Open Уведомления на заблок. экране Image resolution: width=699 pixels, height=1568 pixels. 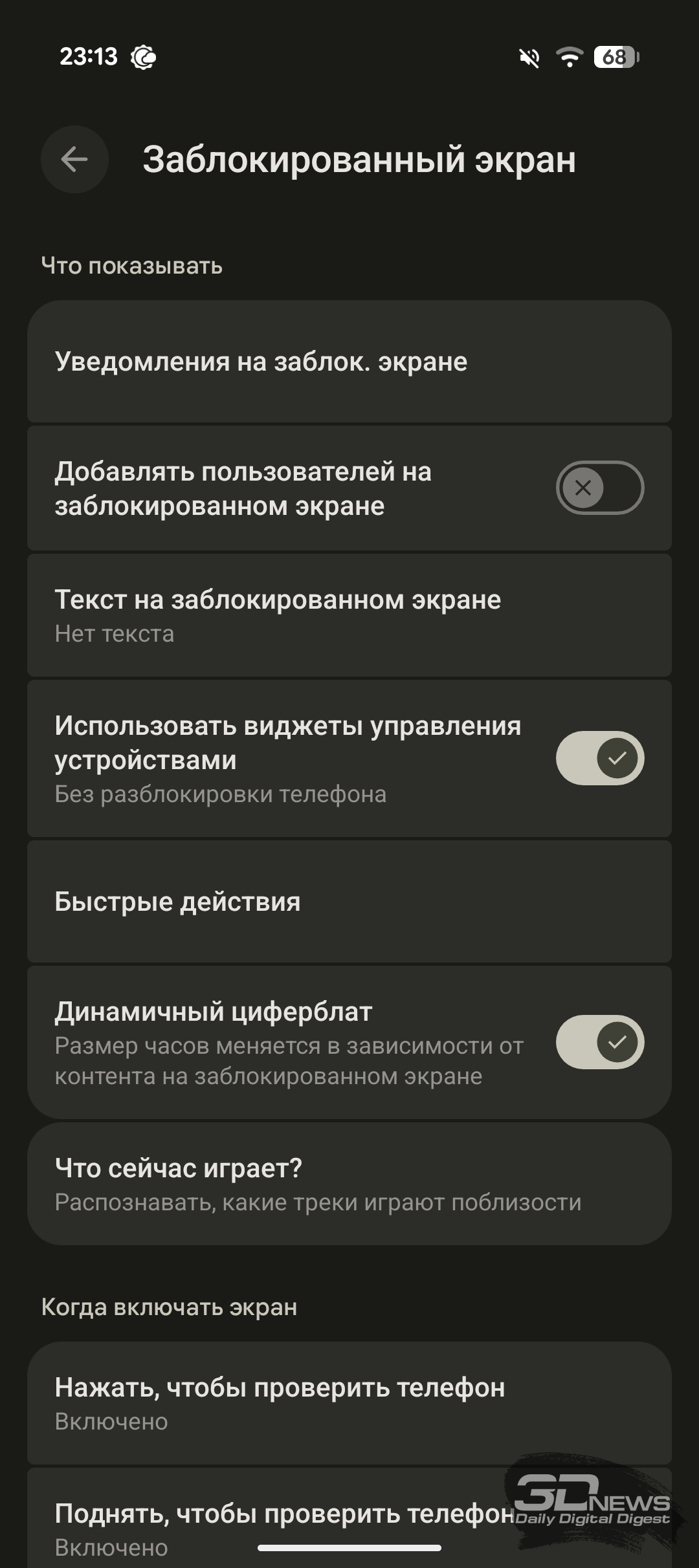click(x=349, y=361)
